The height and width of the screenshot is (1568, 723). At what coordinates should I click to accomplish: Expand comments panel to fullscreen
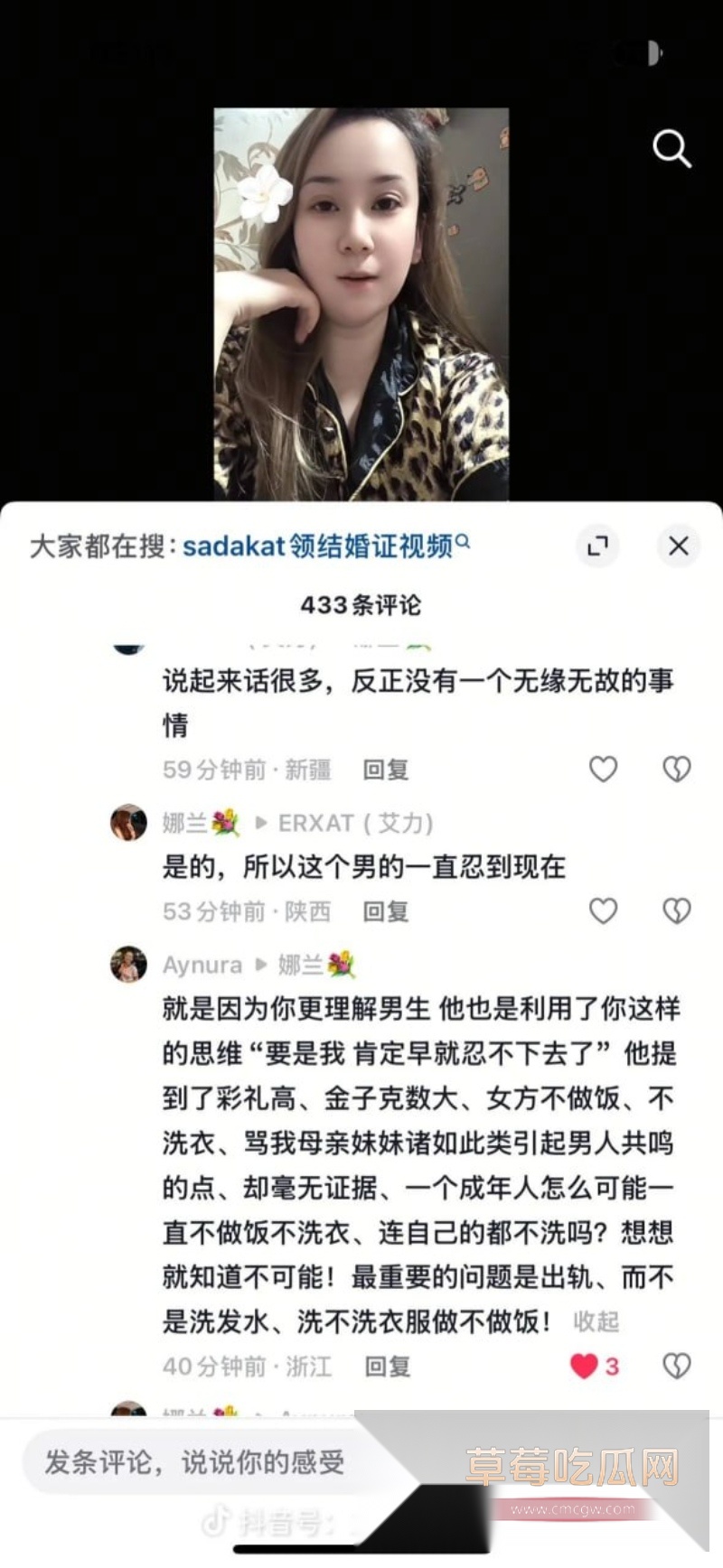click(x=597, y=547)
